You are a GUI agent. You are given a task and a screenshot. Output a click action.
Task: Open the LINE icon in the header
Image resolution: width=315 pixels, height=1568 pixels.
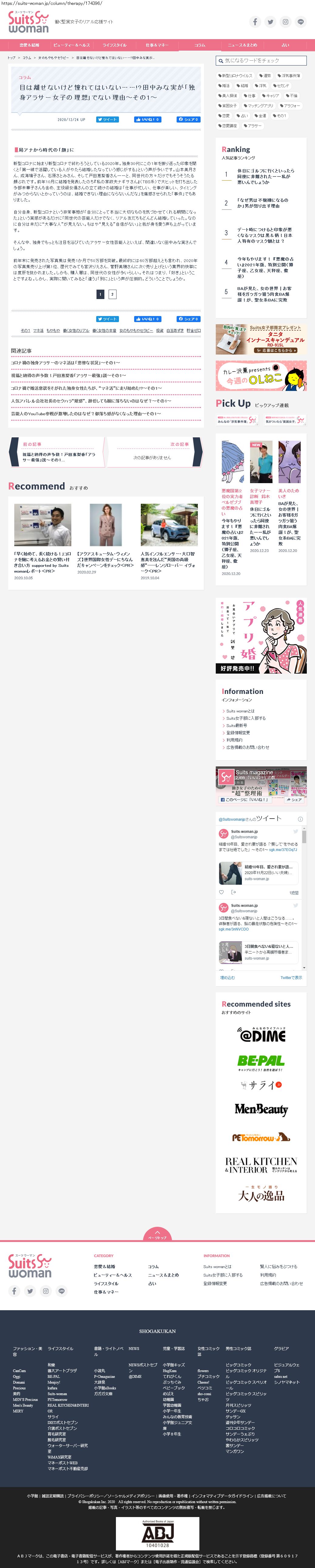point(300,22)
